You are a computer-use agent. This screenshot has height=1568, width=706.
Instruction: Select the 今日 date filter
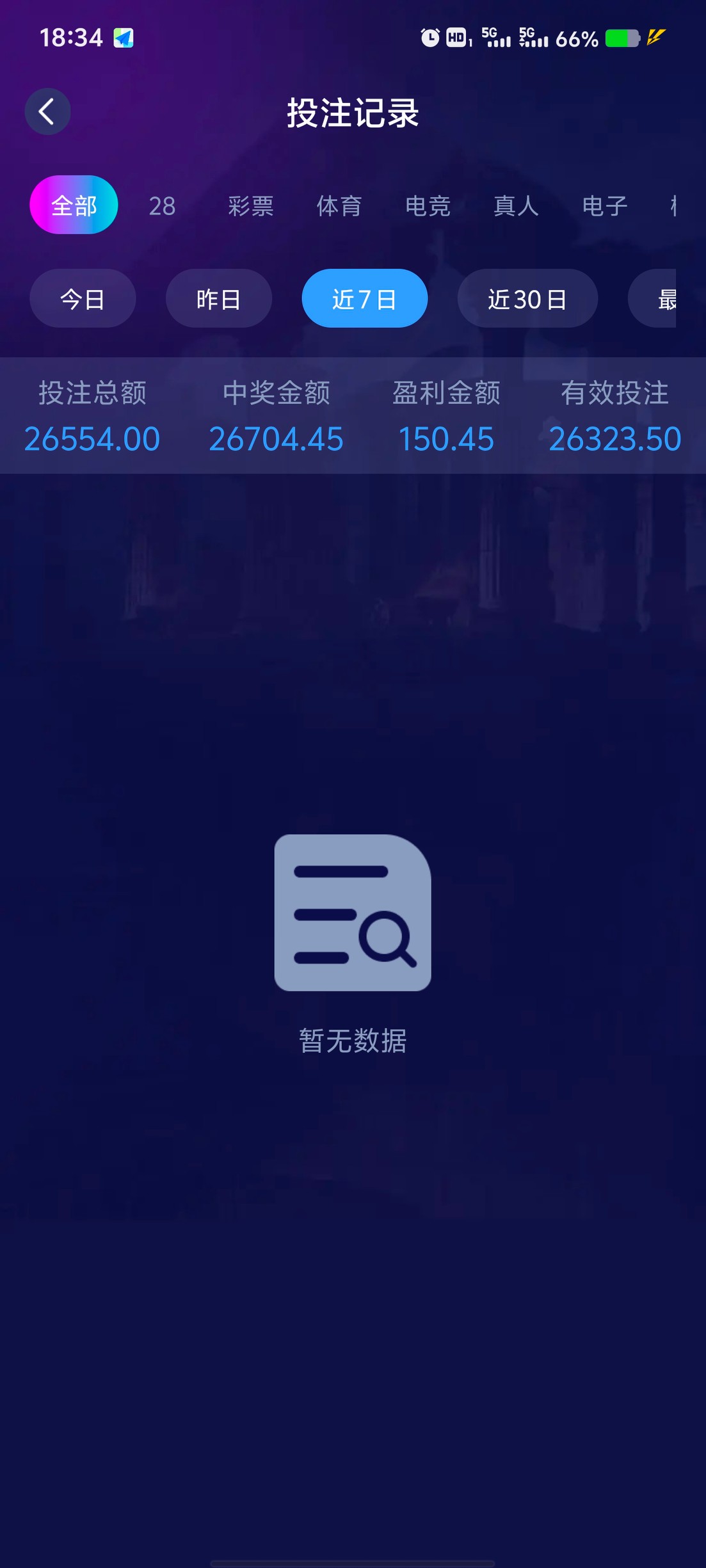pyautogui.click(x=83, y=298)
